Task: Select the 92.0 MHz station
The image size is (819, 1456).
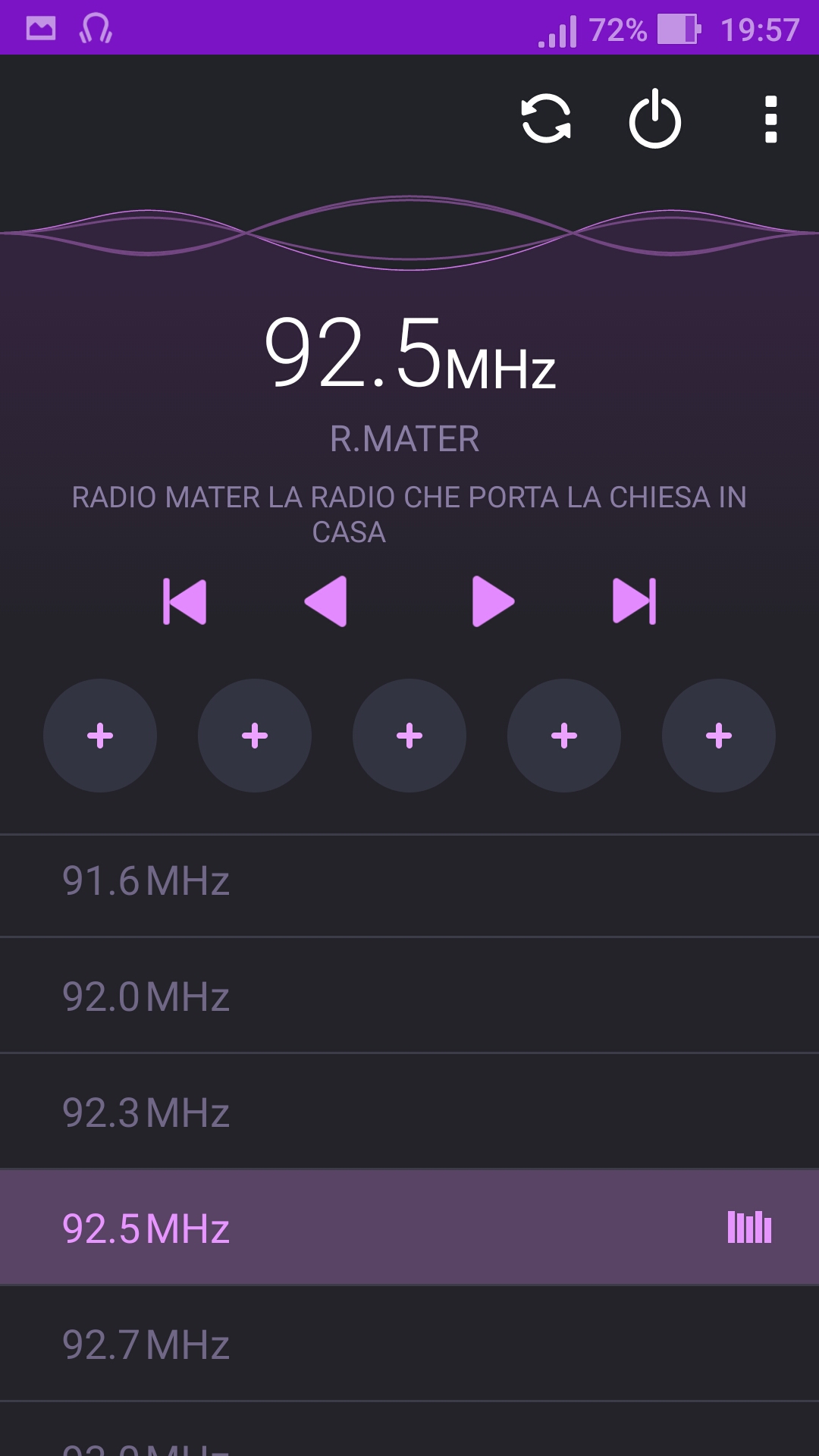Action: tap(409, 995)
